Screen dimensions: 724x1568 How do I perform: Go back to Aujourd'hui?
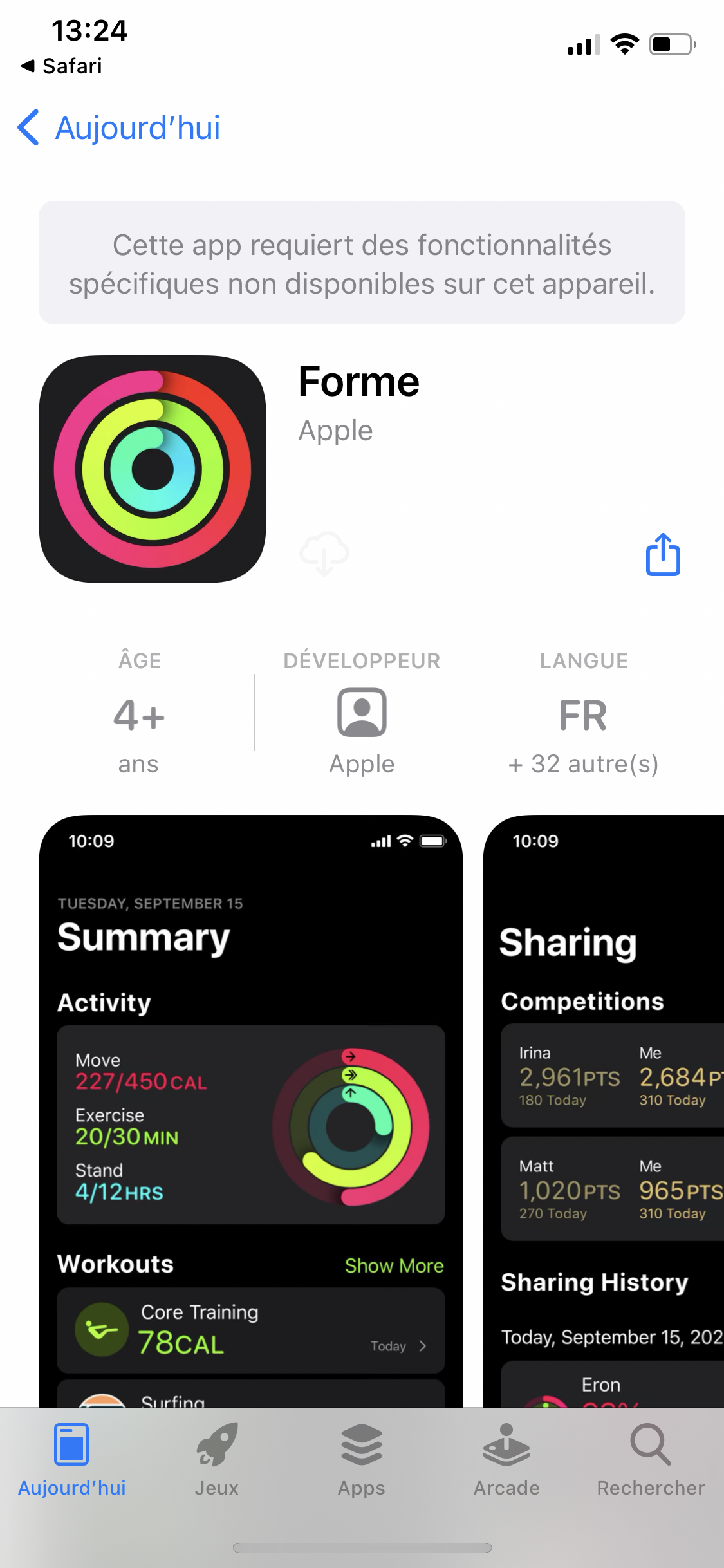pyautogui.click(x=119, y=127)
